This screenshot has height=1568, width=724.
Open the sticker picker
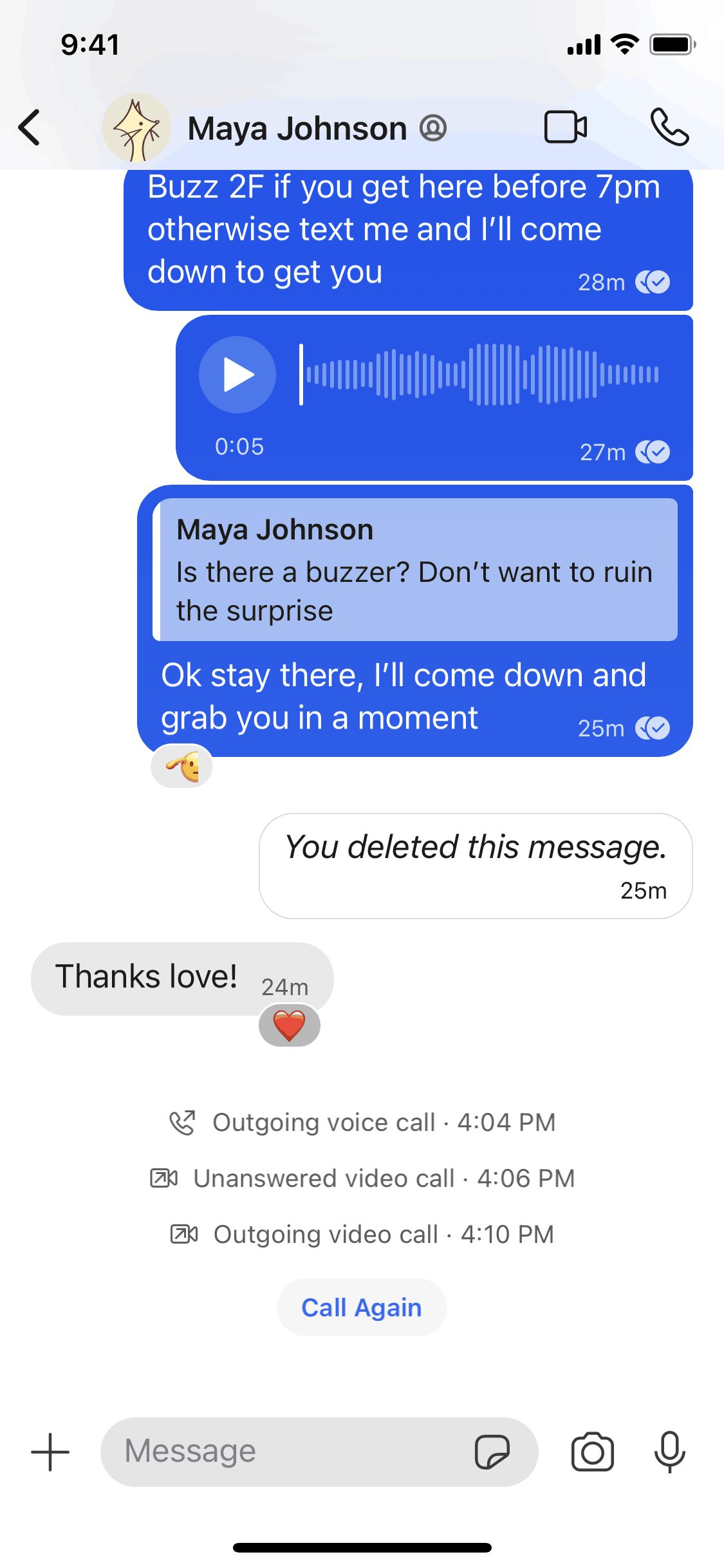click(x=492, y=1452)
